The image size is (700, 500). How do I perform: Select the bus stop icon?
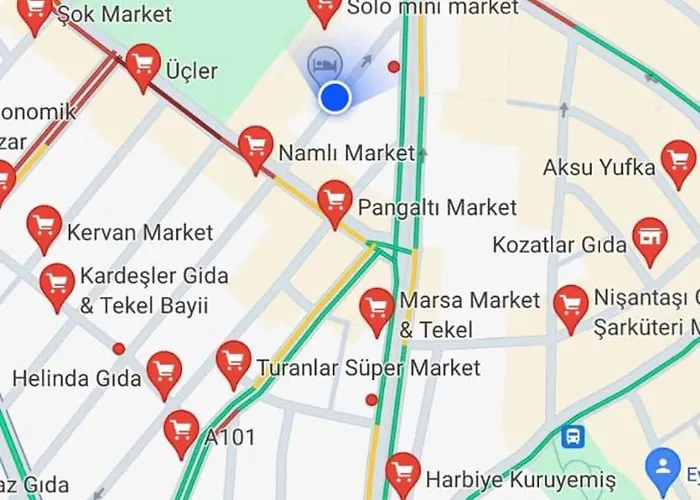pos(573,437)
